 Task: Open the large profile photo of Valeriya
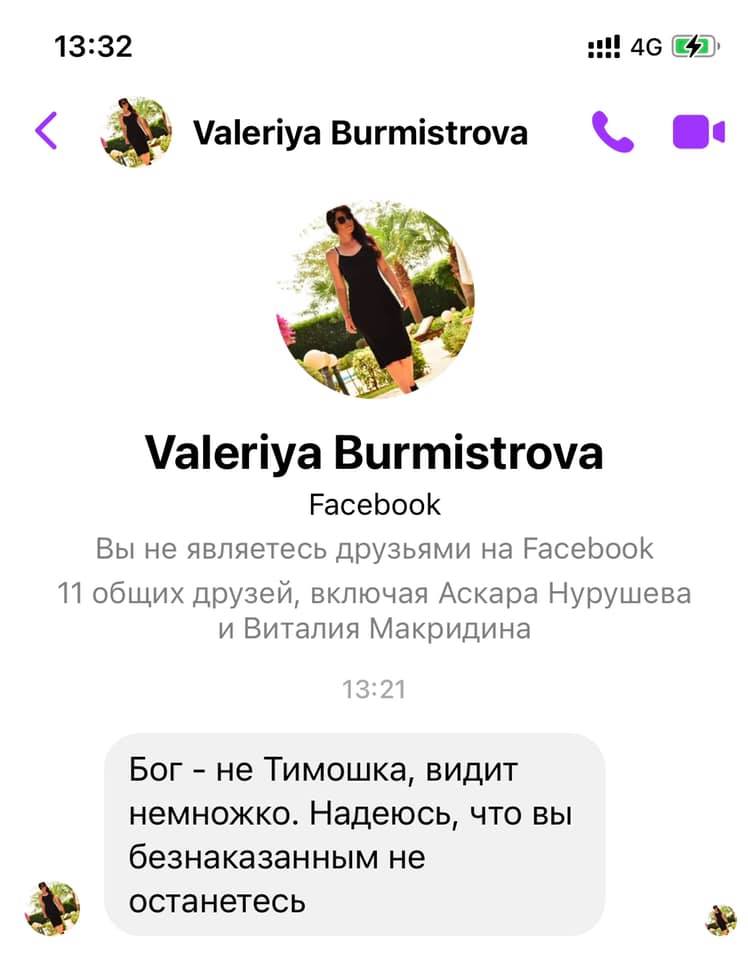click(373, 299)
